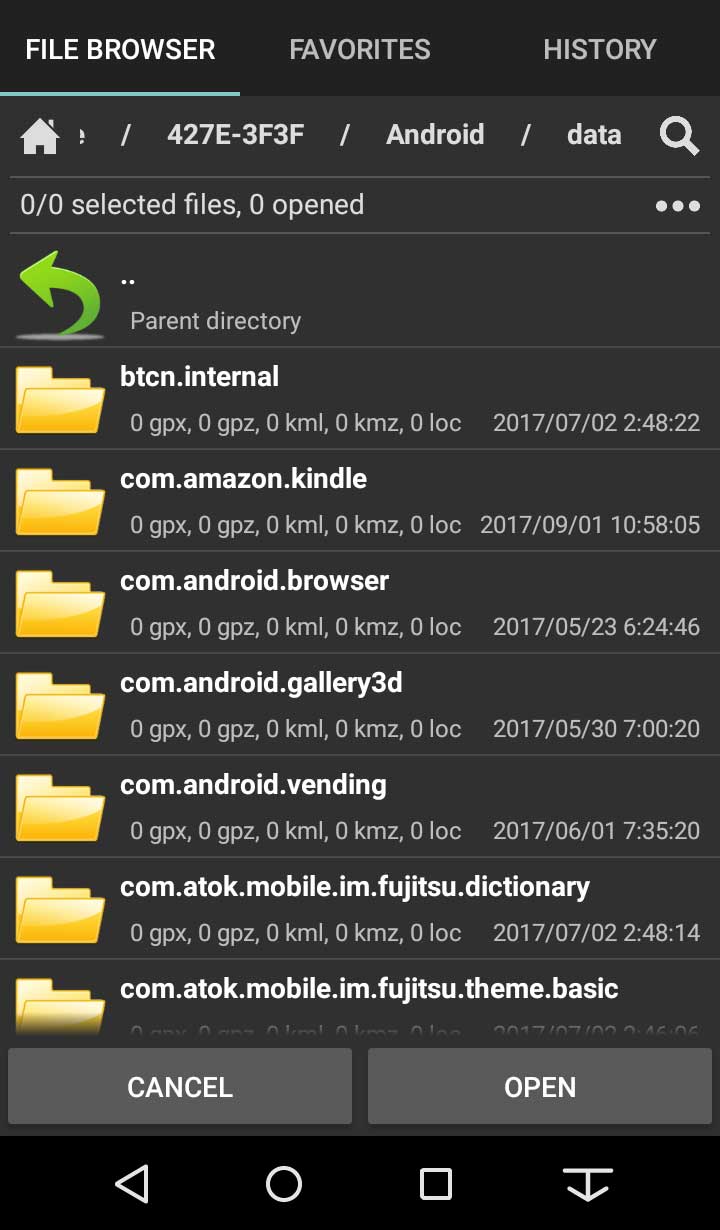The image size is (720, 1230).
Task: Open the btcn.internal folder
Action: pos(360,399)
